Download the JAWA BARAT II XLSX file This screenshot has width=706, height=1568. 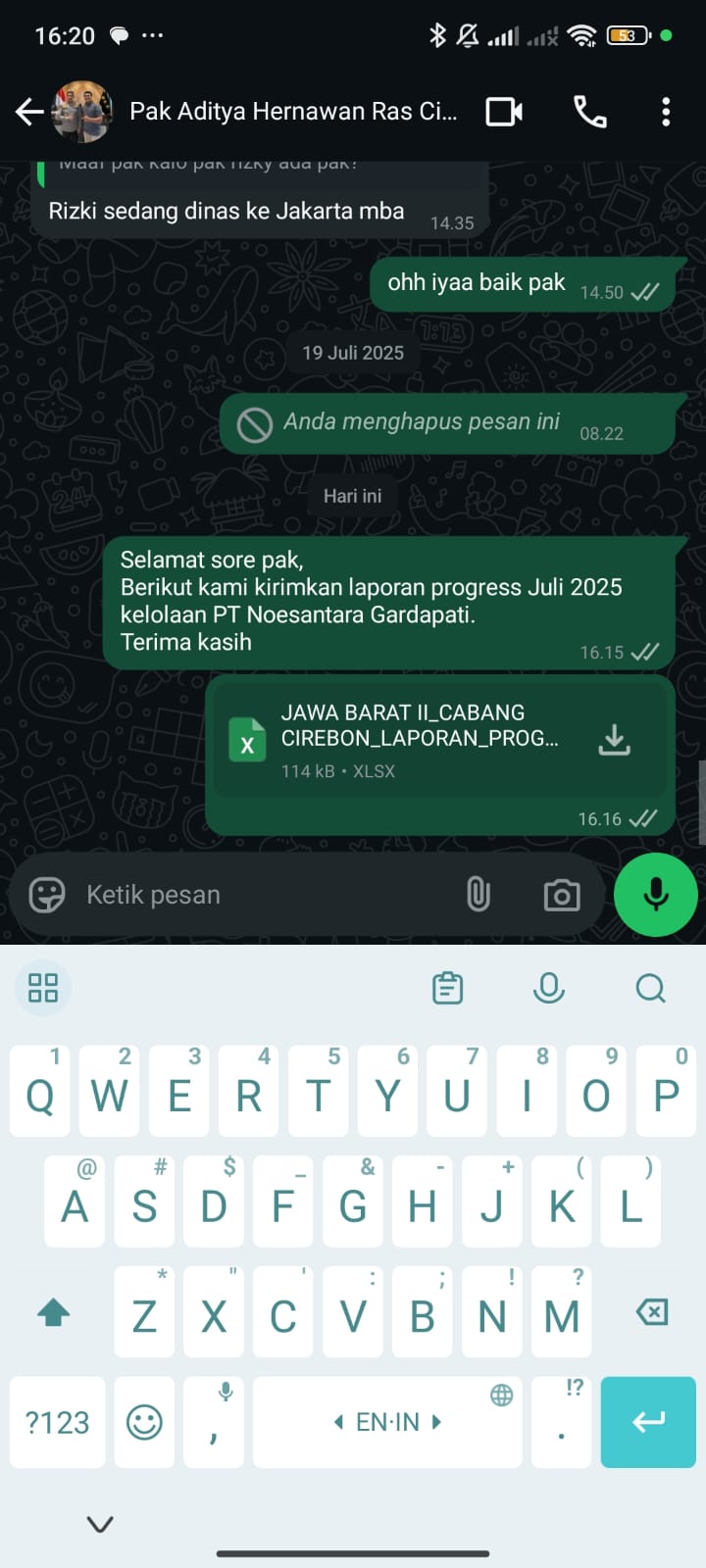click(x=614, y=741)
